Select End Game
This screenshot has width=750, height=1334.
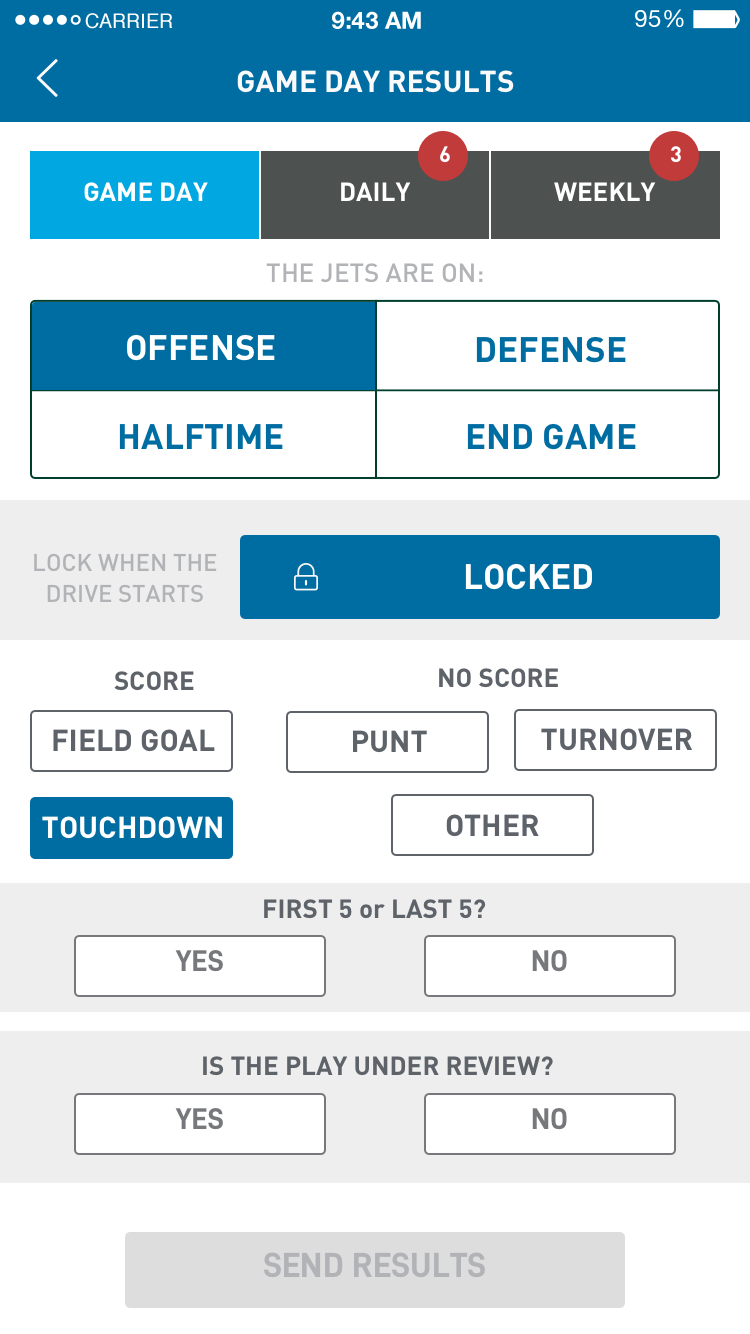[548, 435]
